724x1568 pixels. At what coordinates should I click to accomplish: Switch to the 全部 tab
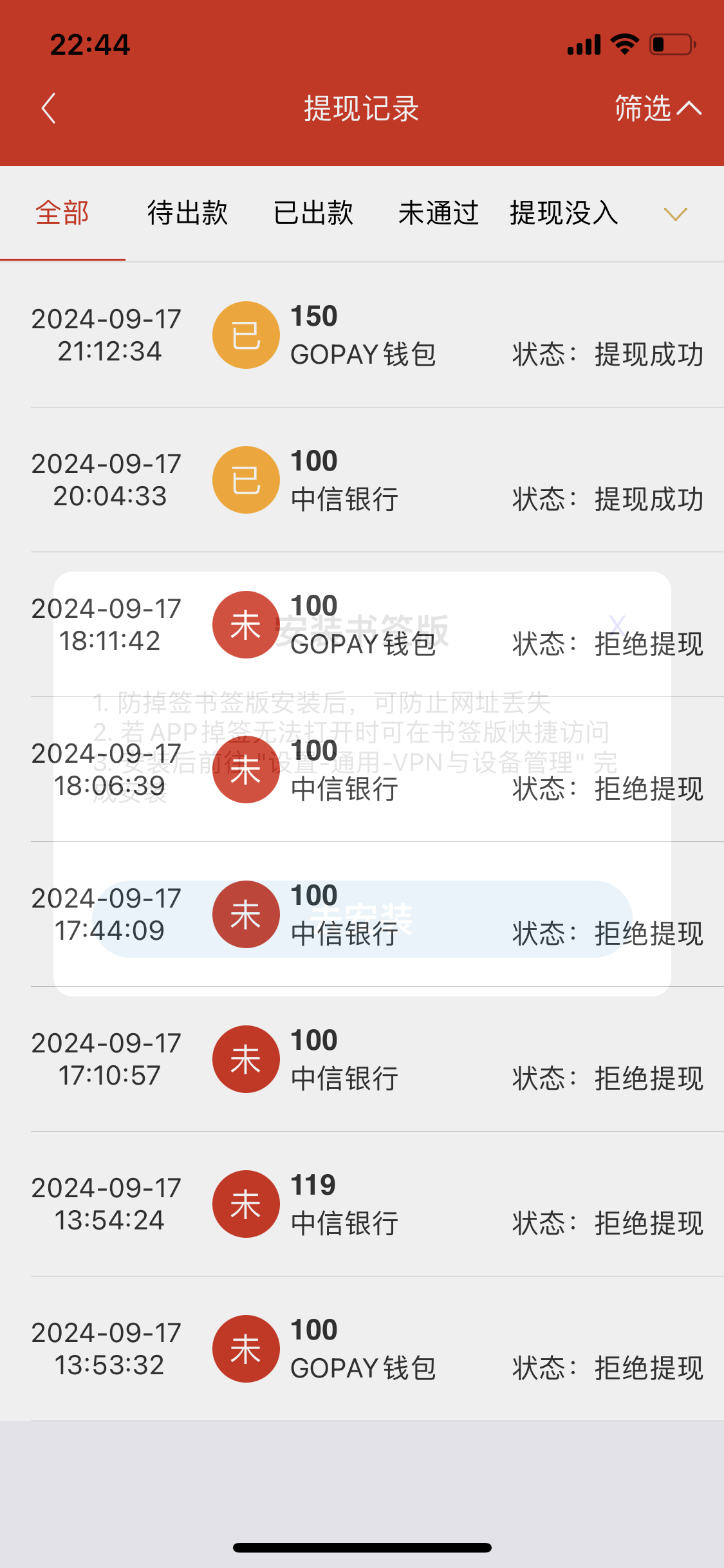[62, 213]
